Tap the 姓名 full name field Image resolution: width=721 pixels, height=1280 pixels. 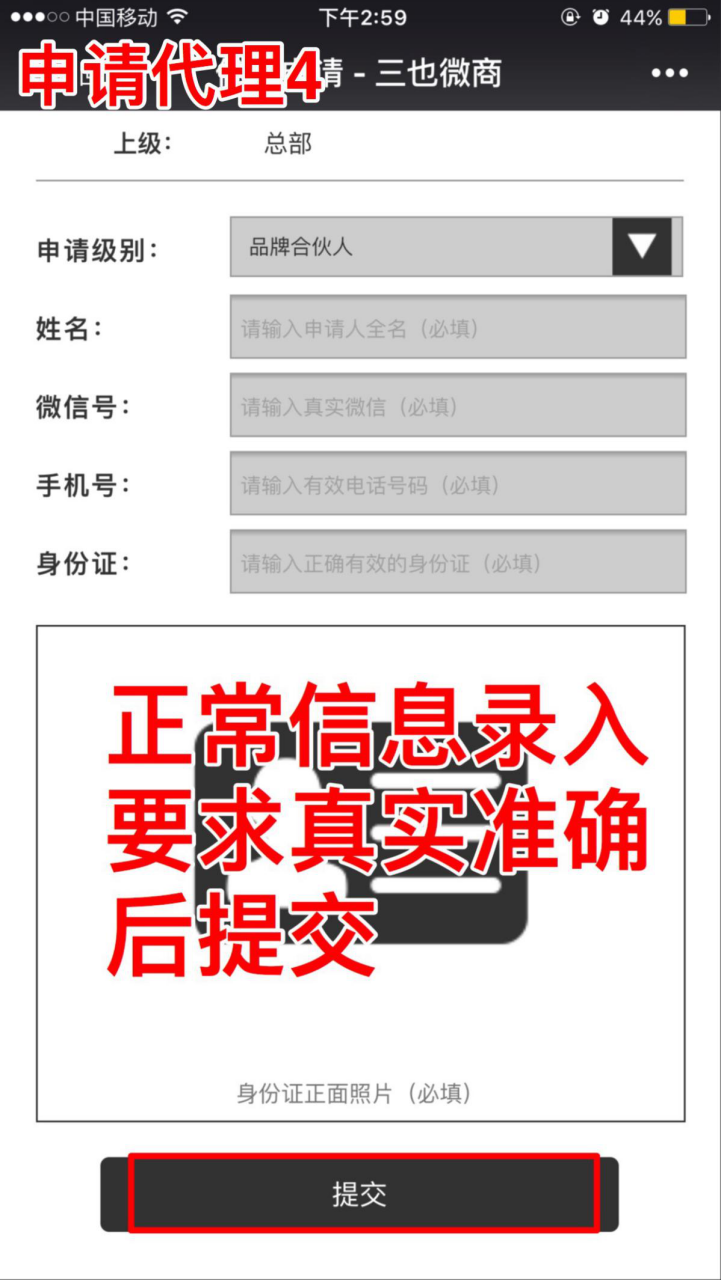point(457,327)
